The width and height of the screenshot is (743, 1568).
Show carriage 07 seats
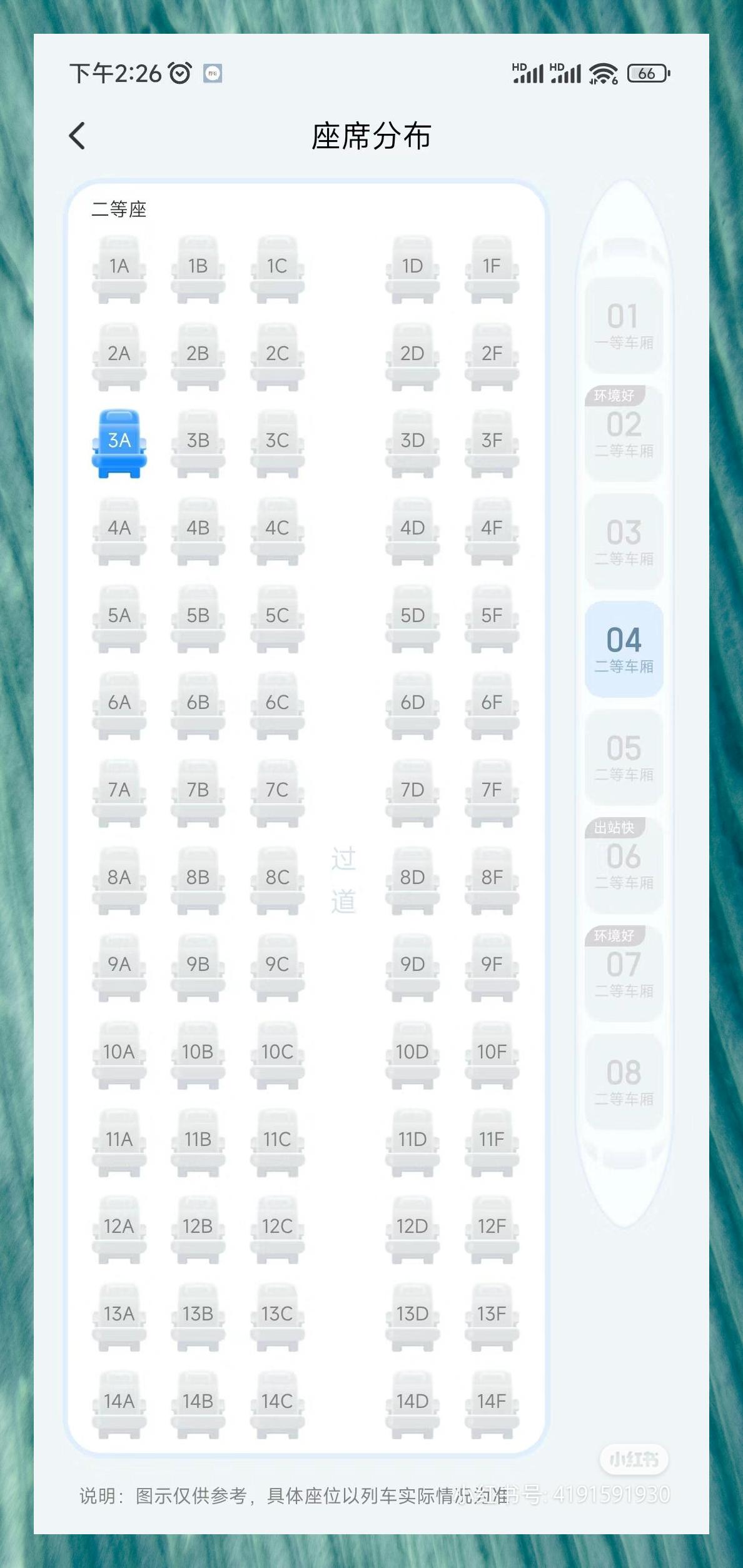click(x=624, y=973)
